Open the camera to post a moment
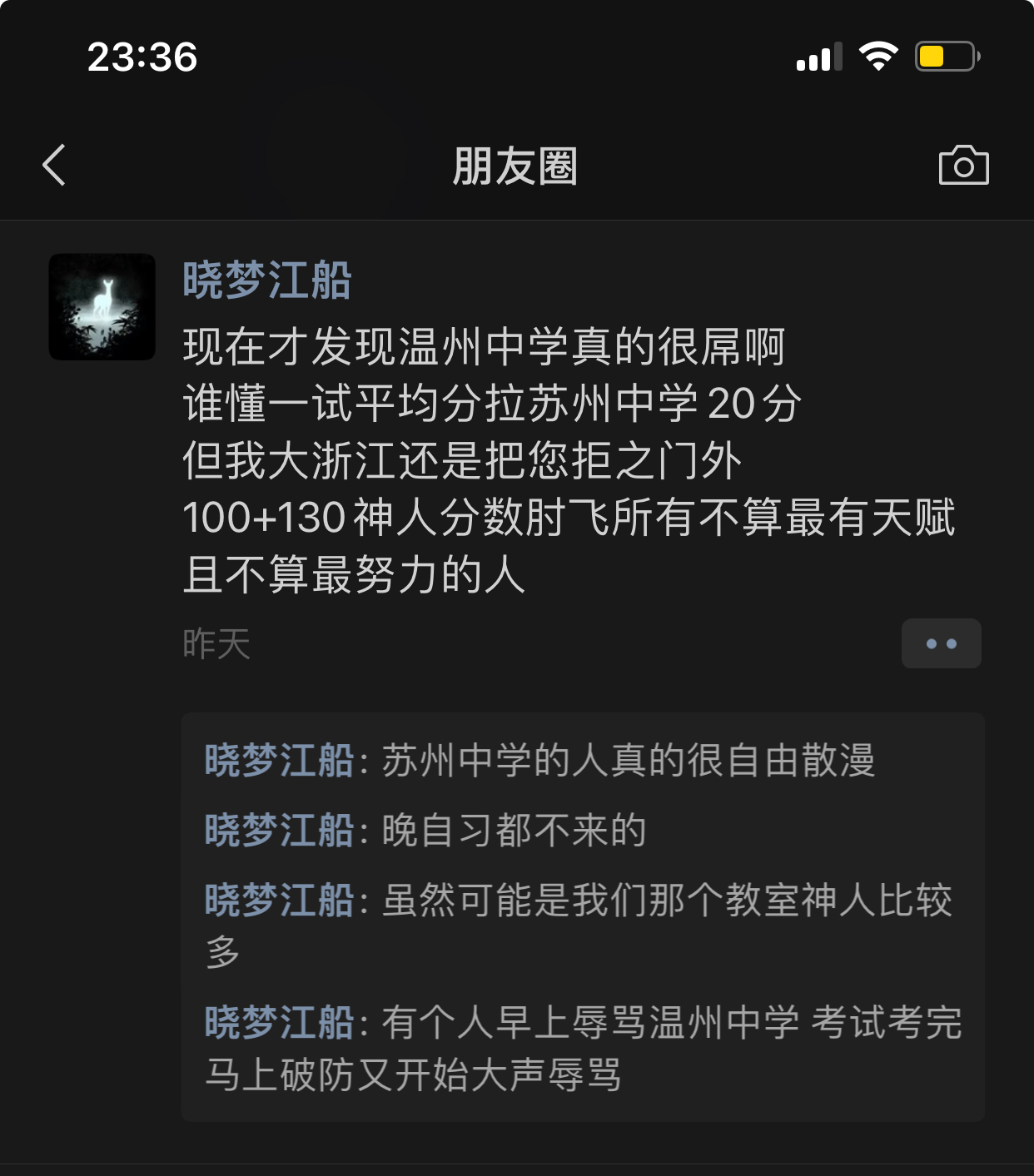The width and height of the screenshot is (1034, 1176). 963,165
